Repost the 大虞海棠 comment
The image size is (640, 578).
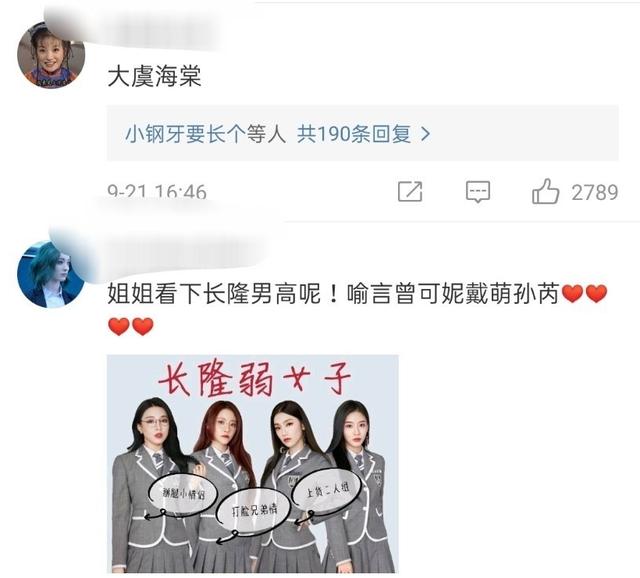coord(410,191)
